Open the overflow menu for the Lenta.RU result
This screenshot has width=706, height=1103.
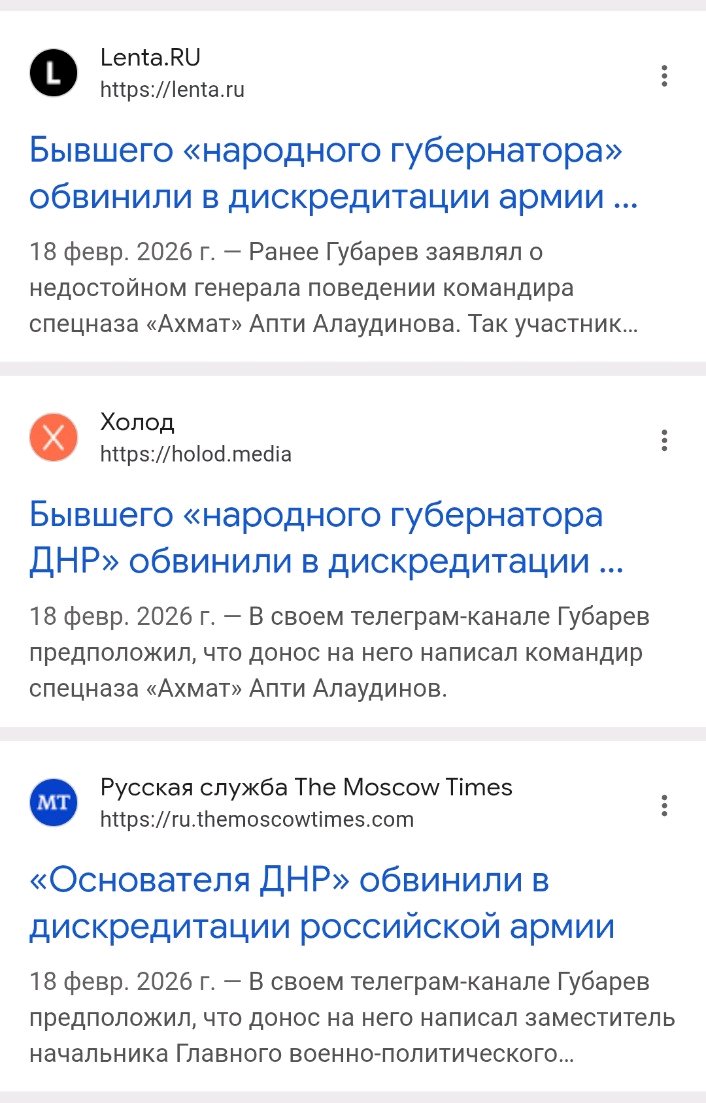tap(664, 75)
